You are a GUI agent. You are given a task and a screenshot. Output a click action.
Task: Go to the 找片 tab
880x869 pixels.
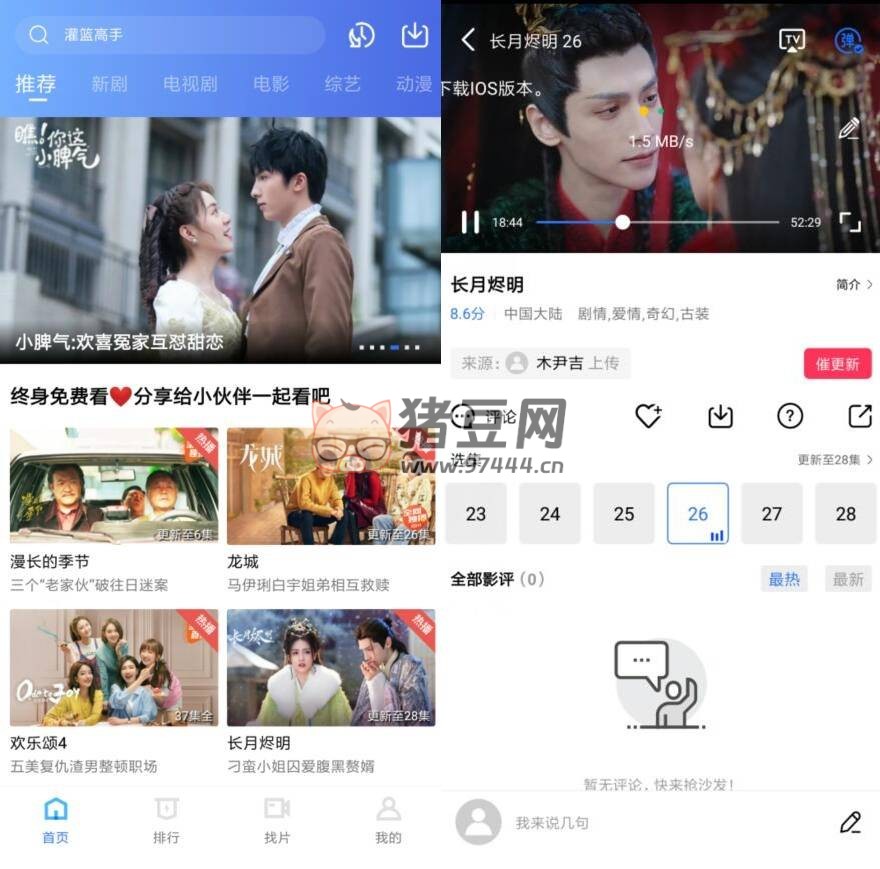(x=277, y=820)
